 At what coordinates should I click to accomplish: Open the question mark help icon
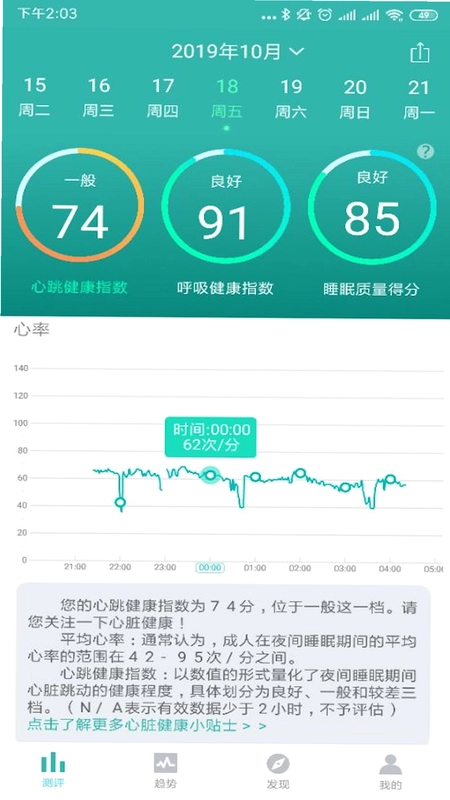click(425, 152)
